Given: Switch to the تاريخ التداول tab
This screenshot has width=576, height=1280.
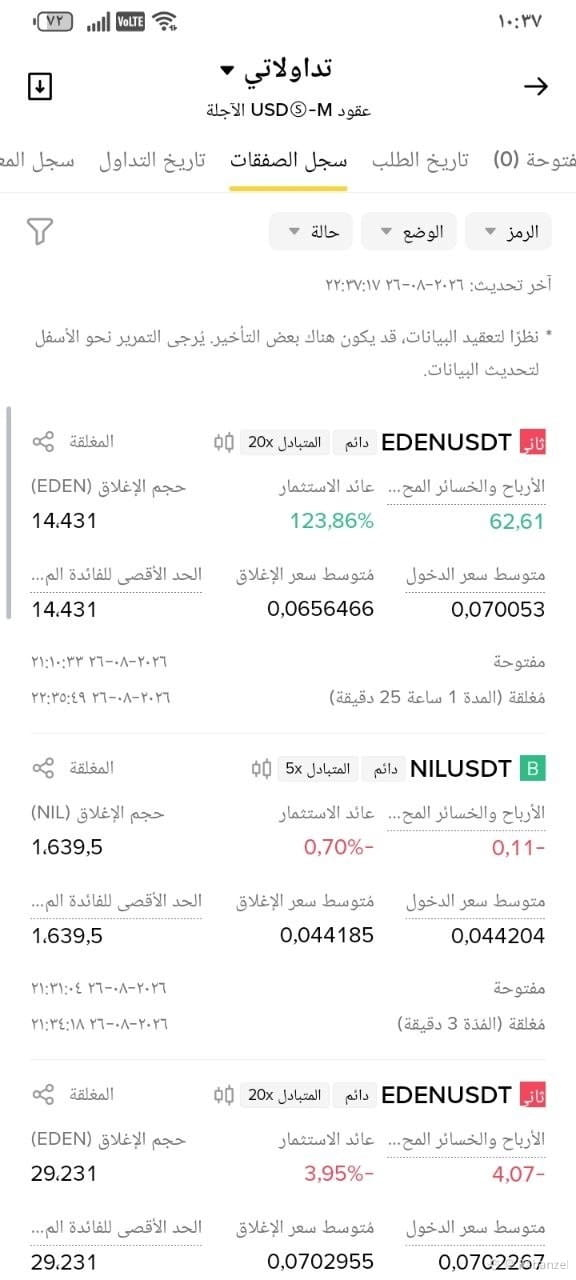Looking at the screenshot, I should 152,160.
